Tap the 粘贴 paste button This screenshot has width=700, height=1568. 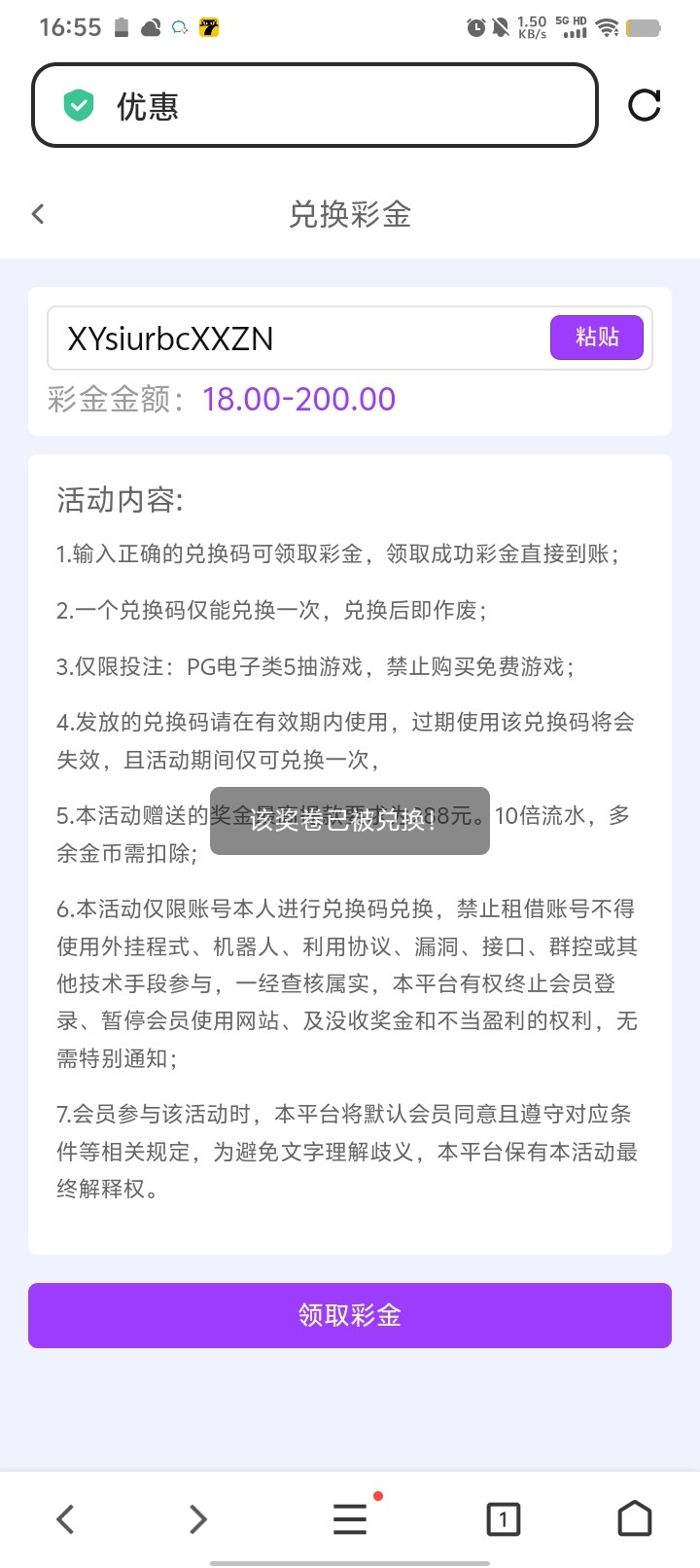point(597,338)
